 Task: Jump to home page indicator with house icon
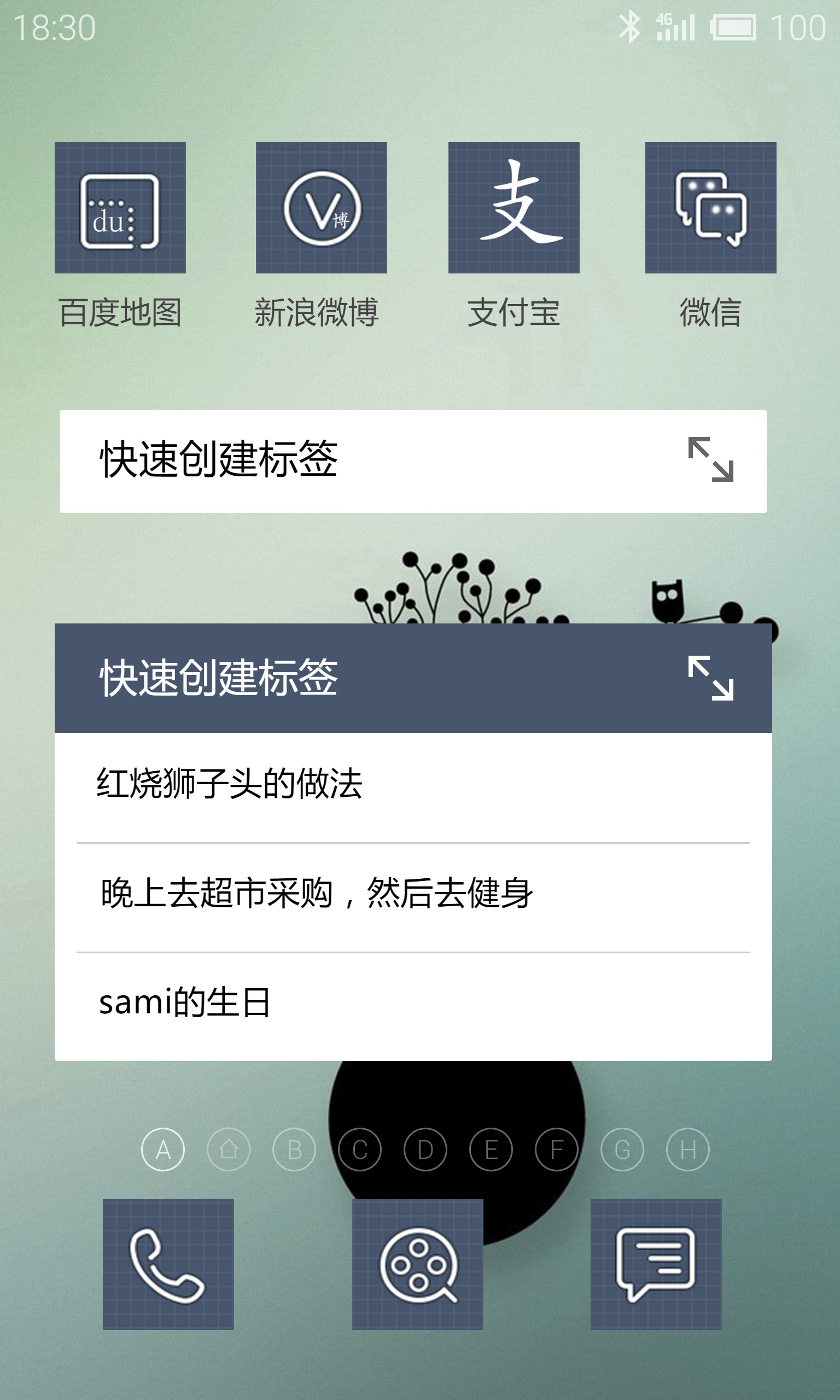coord(228,1150)
